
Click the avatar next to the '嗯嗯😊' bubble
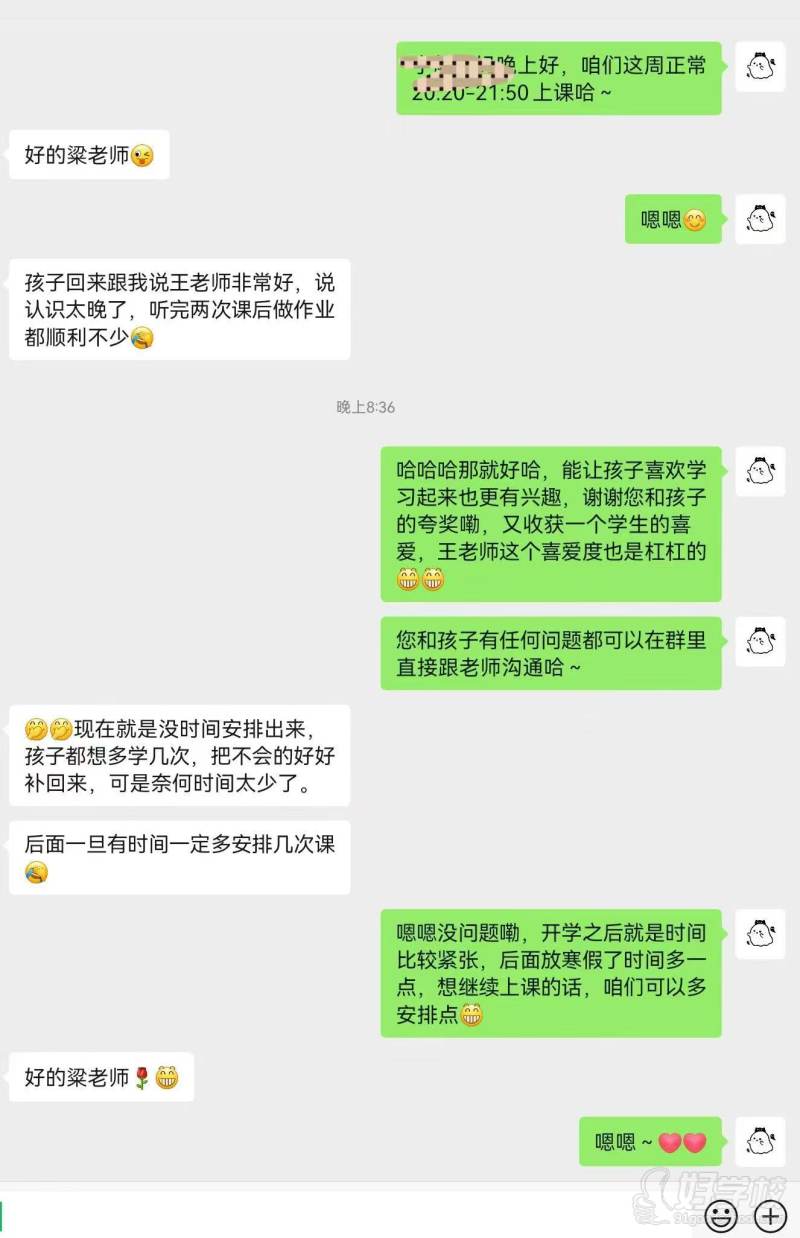coord(760,218)
